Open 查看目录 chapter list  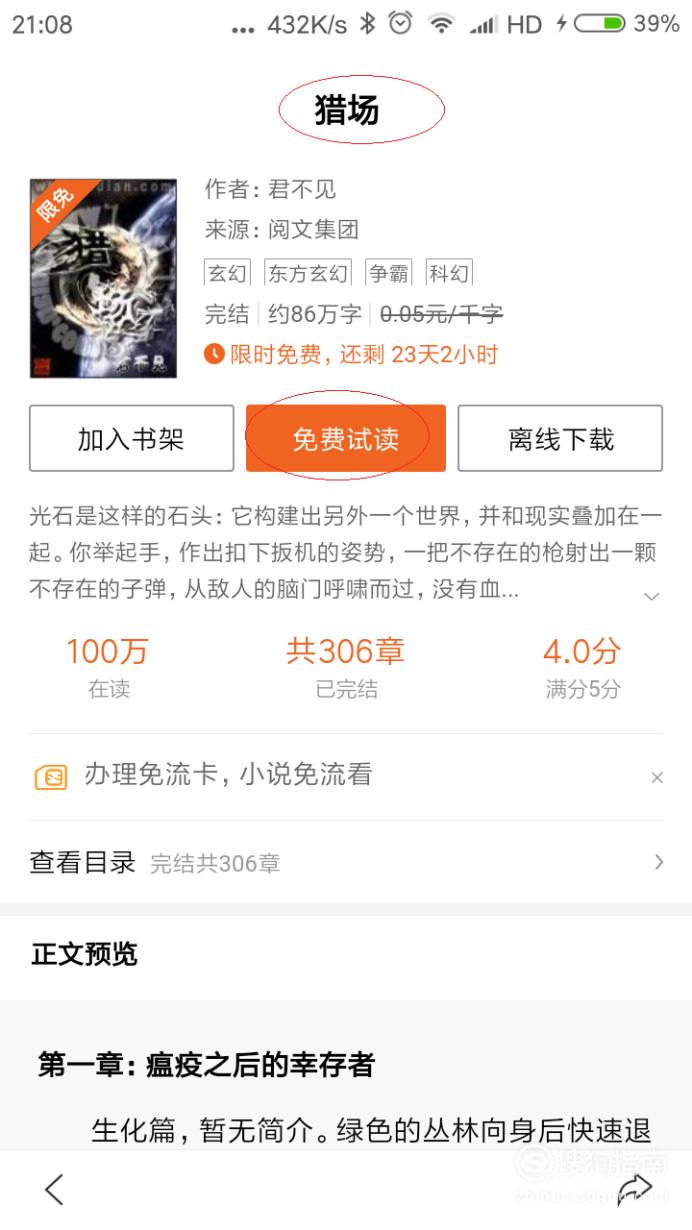[346, 862]
